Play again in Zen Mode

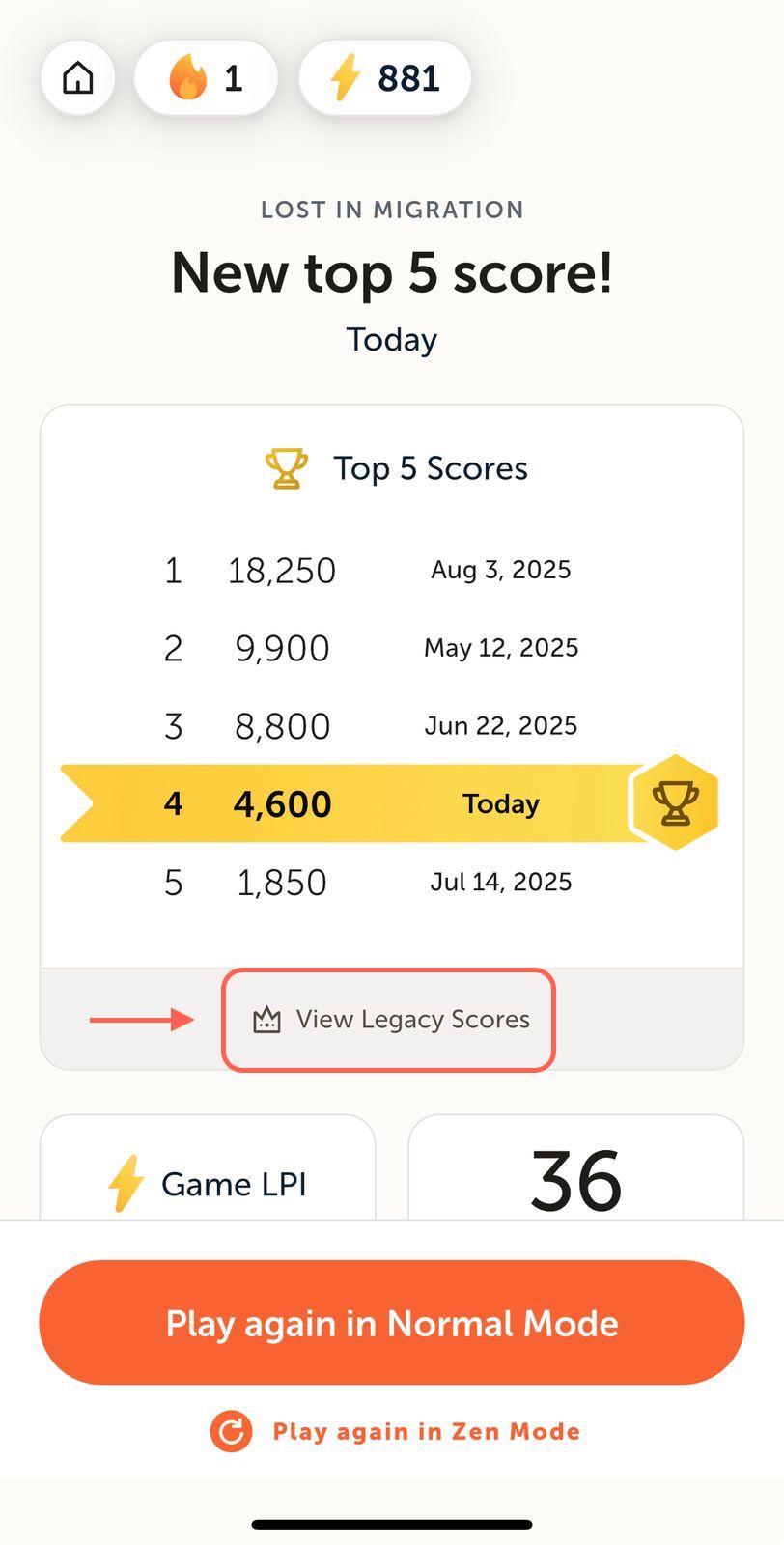coord(396,1431)
